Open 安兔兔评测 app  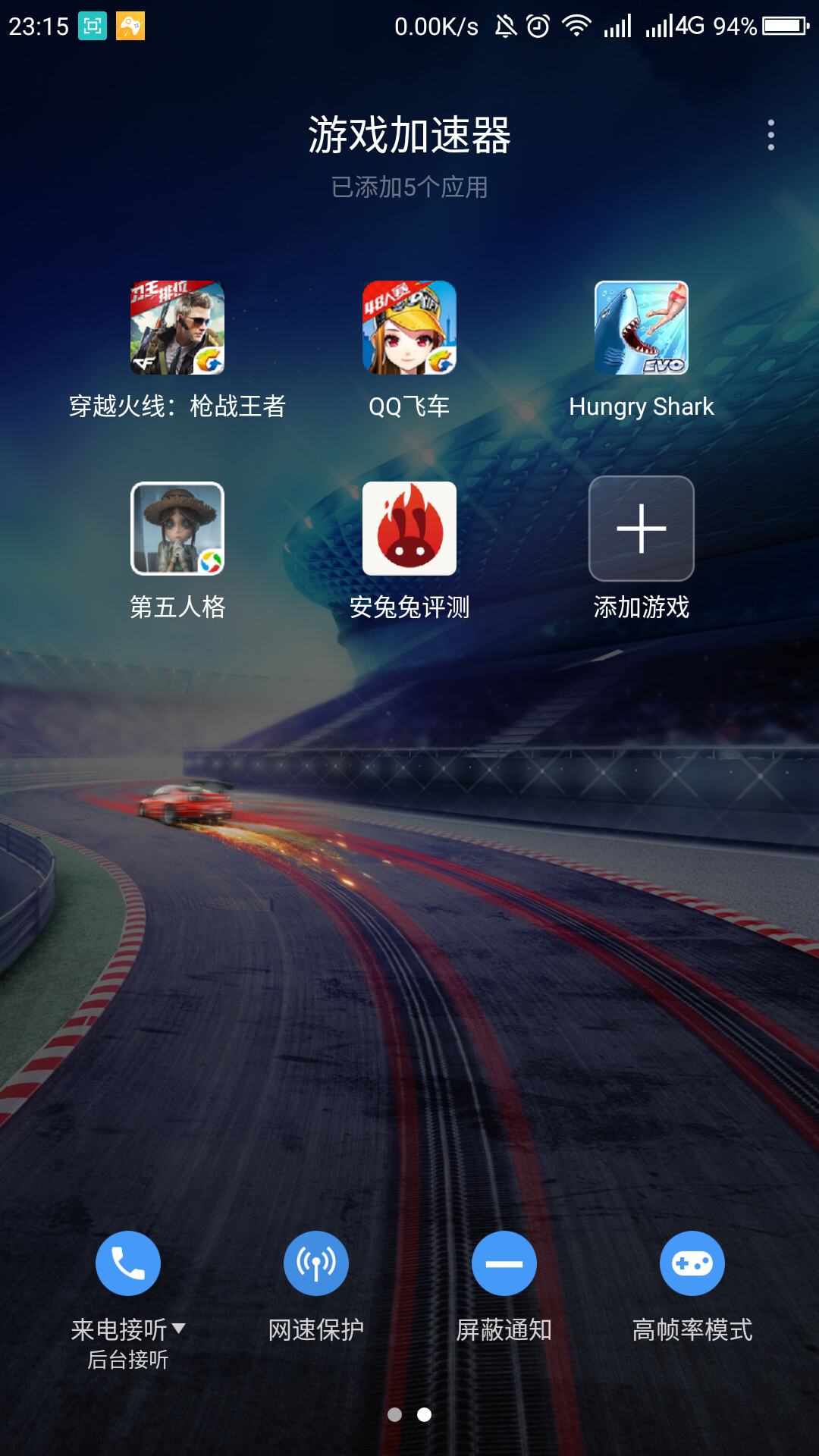[409, 529]
